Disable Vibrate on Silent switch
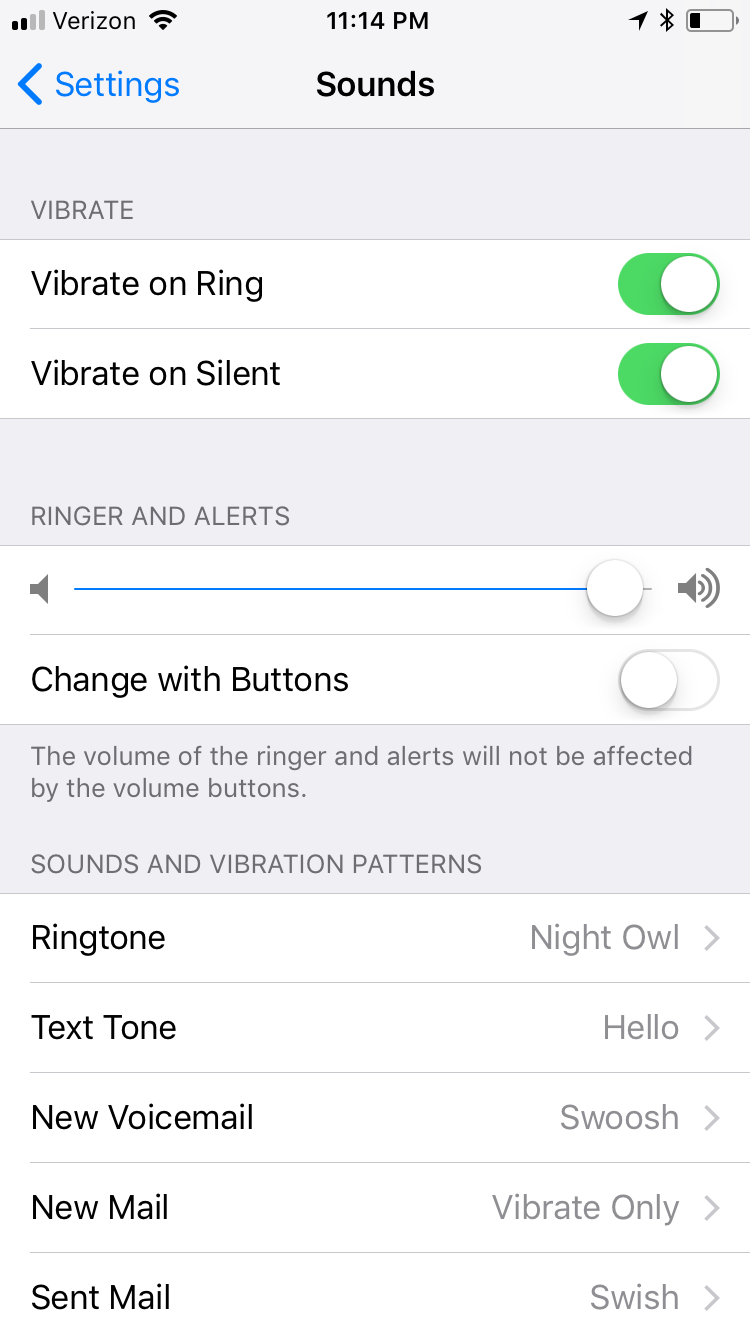 coord(668,374)
